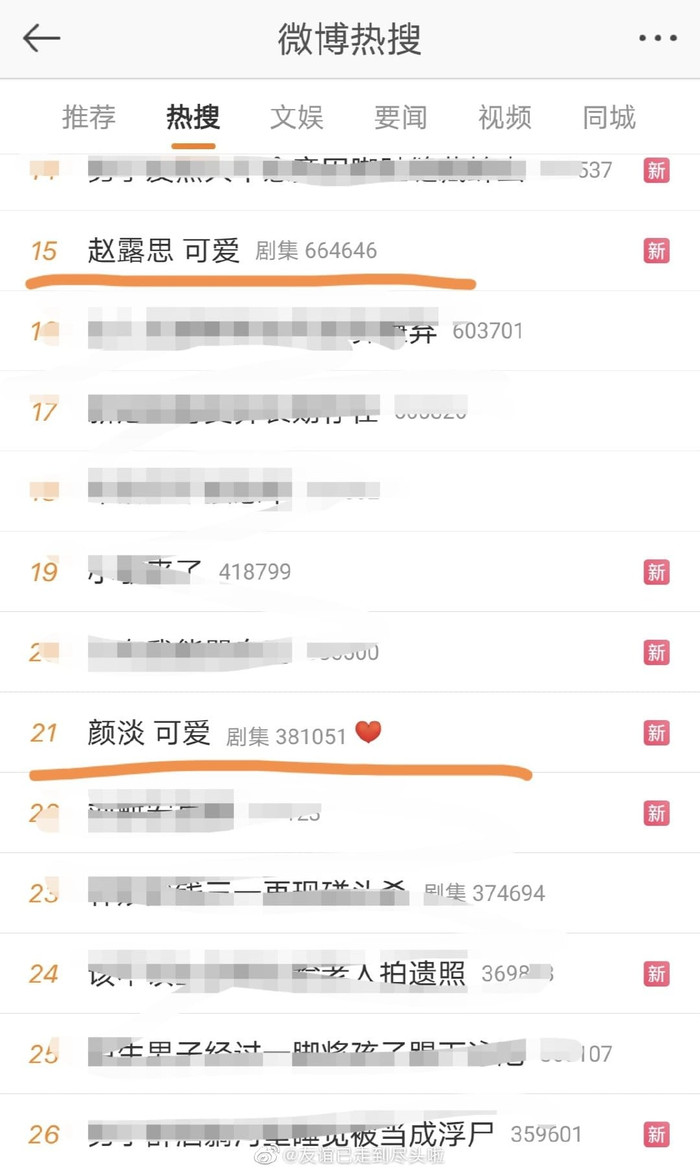Go to the 视频 tab

click(505, 117)
